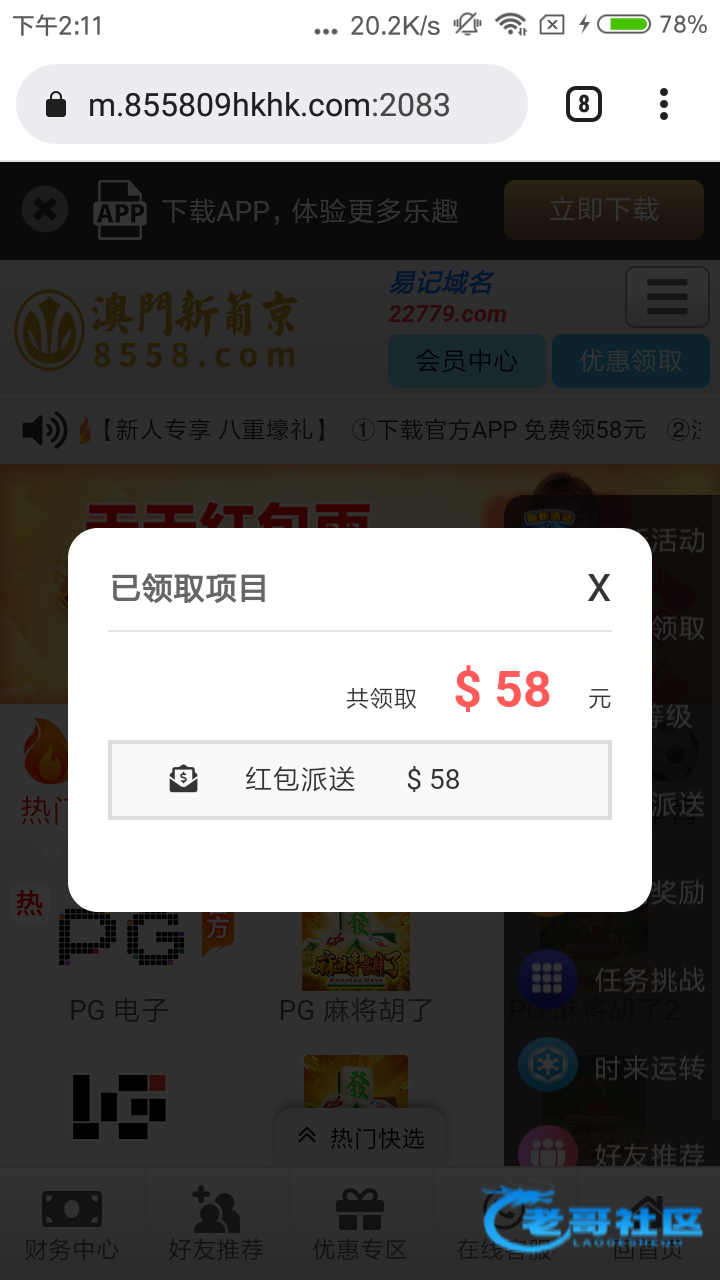Tap the 立即下载 button
Screen dimensions: 720x1280
tap(603, 210)
